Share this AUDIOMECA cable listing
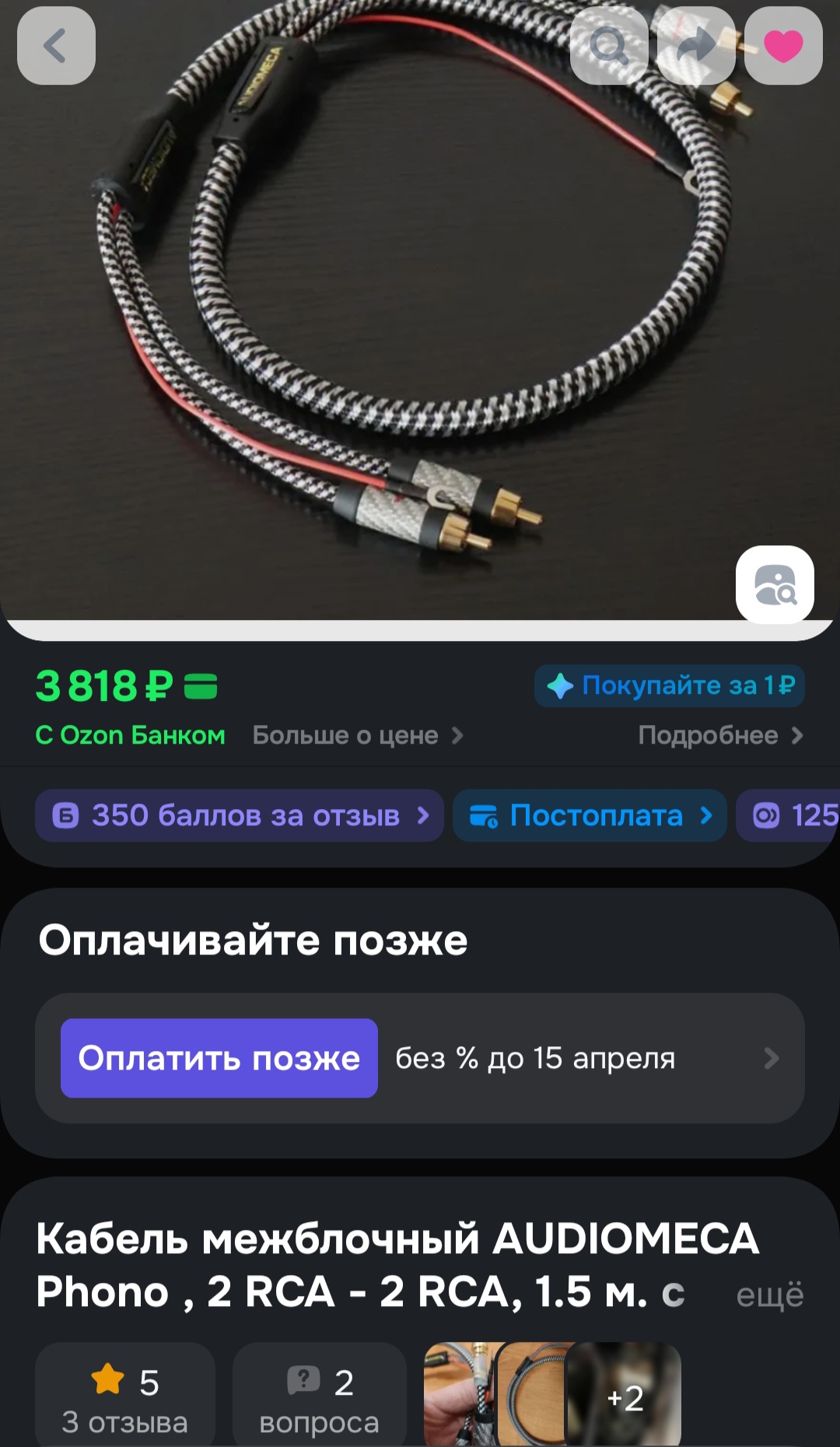 [x=696, y=46]
